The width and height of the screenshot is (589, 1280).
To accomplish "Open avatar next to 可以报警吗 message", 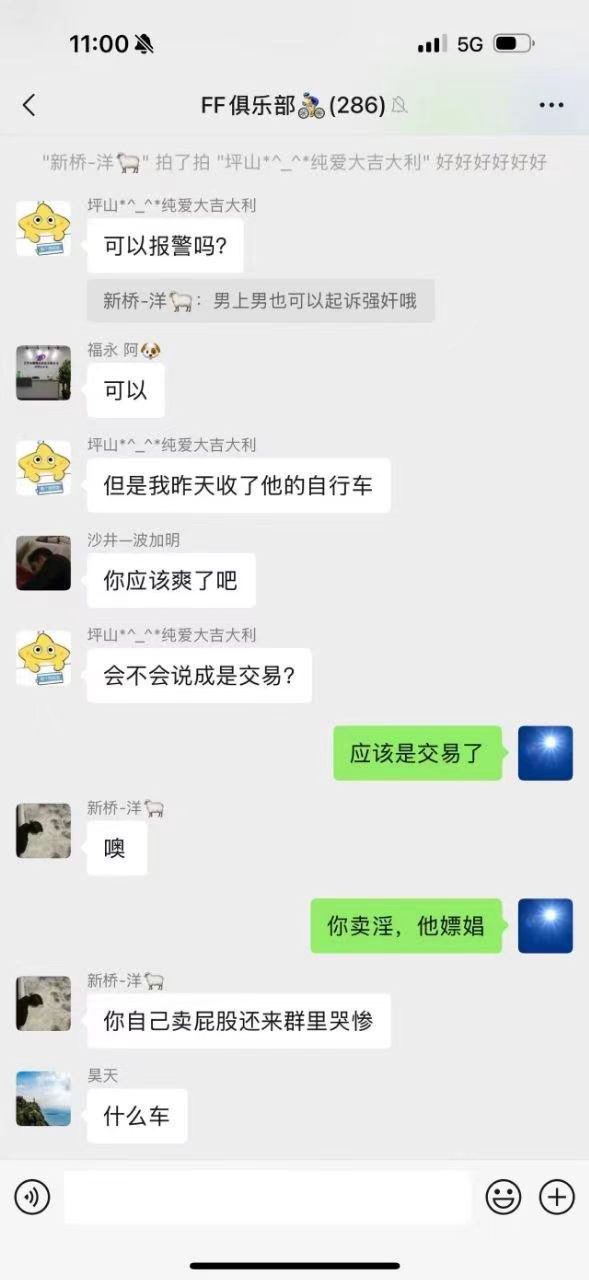I will pos(44,228).
